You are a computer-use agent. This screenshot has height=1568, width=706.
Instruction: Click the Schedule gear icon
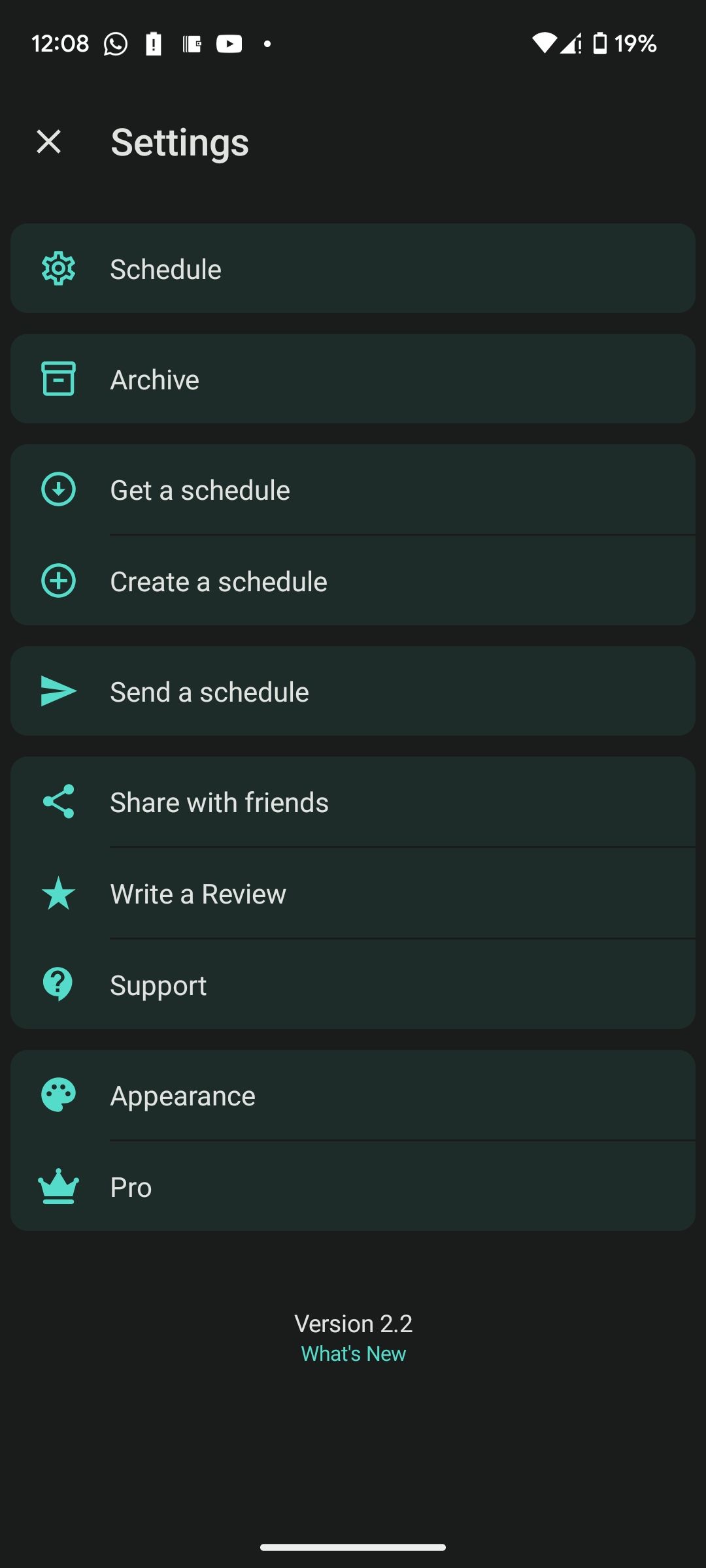[x=59, y=268]
